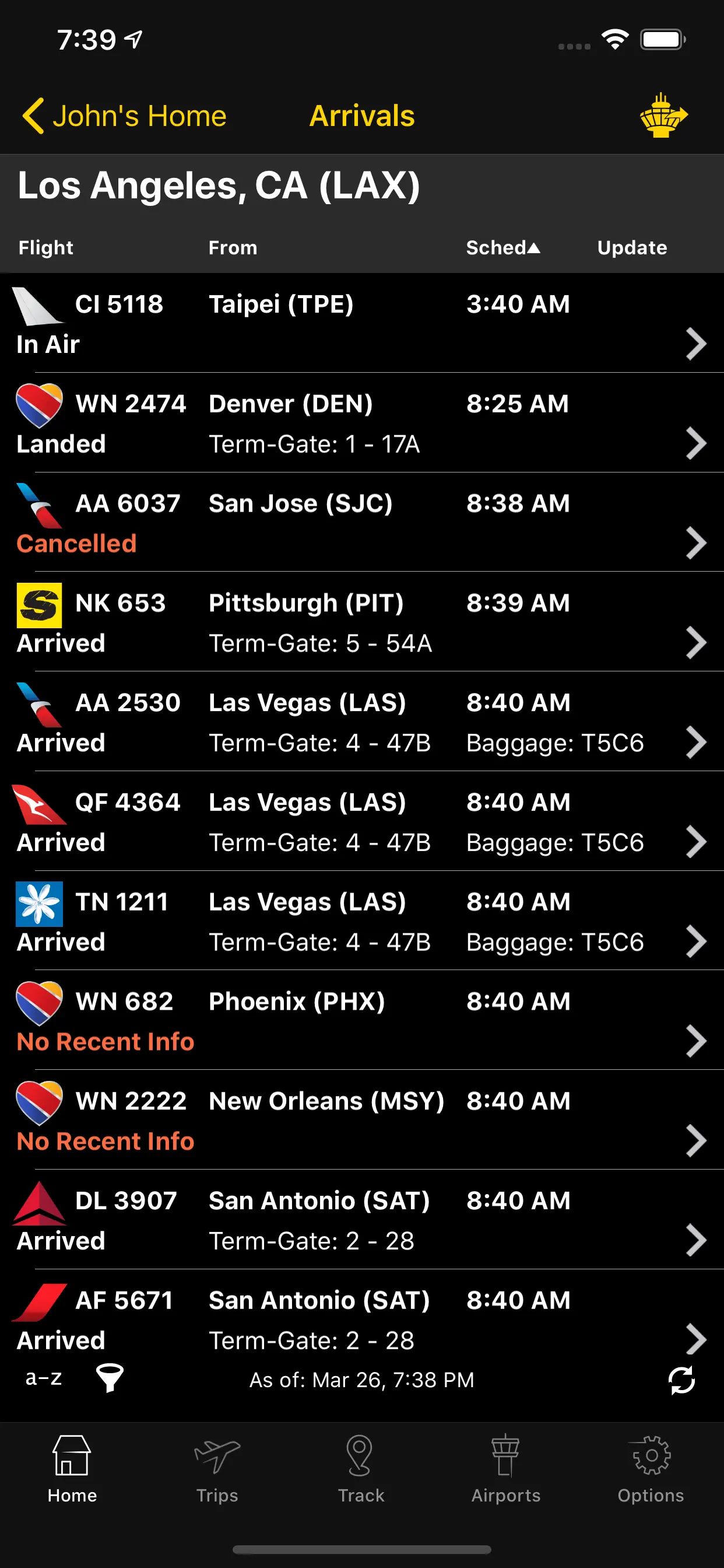
Task: Sort by the Flight column header
Action: coord(45,248)
